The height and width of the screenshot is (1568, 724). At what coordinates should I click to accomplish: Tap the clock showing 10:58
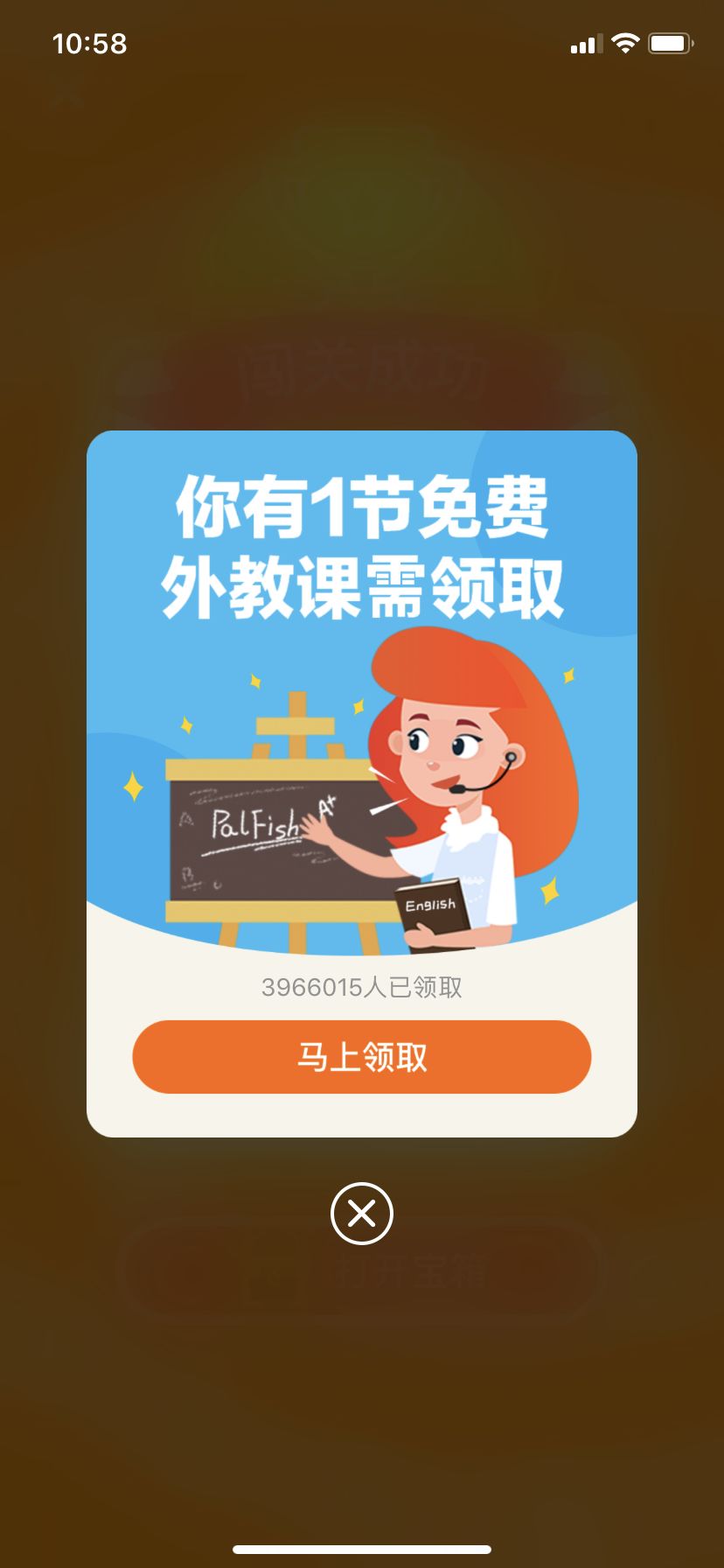pyautogui.click(x=88, y=44)
